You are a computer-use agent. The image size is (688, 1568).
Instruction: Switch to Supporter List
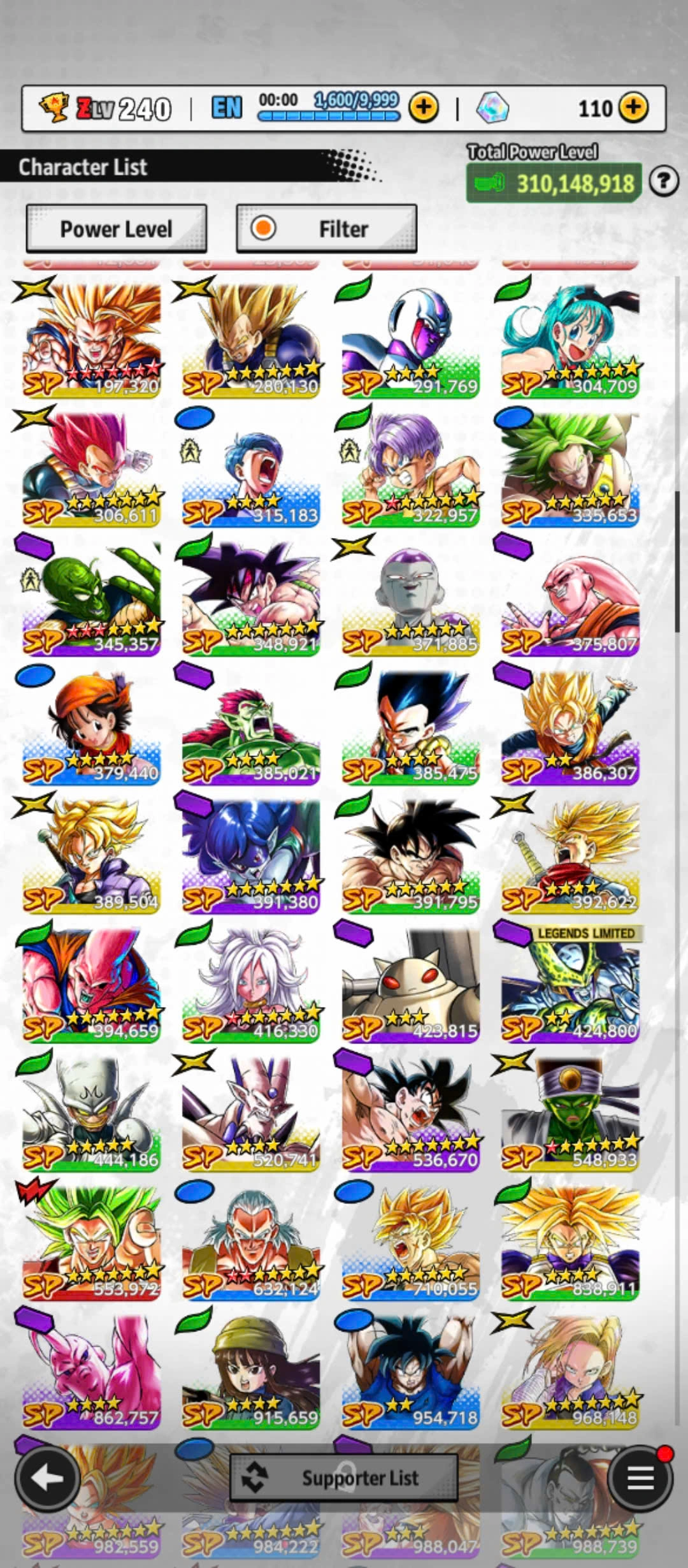[x=344, y=1477]
